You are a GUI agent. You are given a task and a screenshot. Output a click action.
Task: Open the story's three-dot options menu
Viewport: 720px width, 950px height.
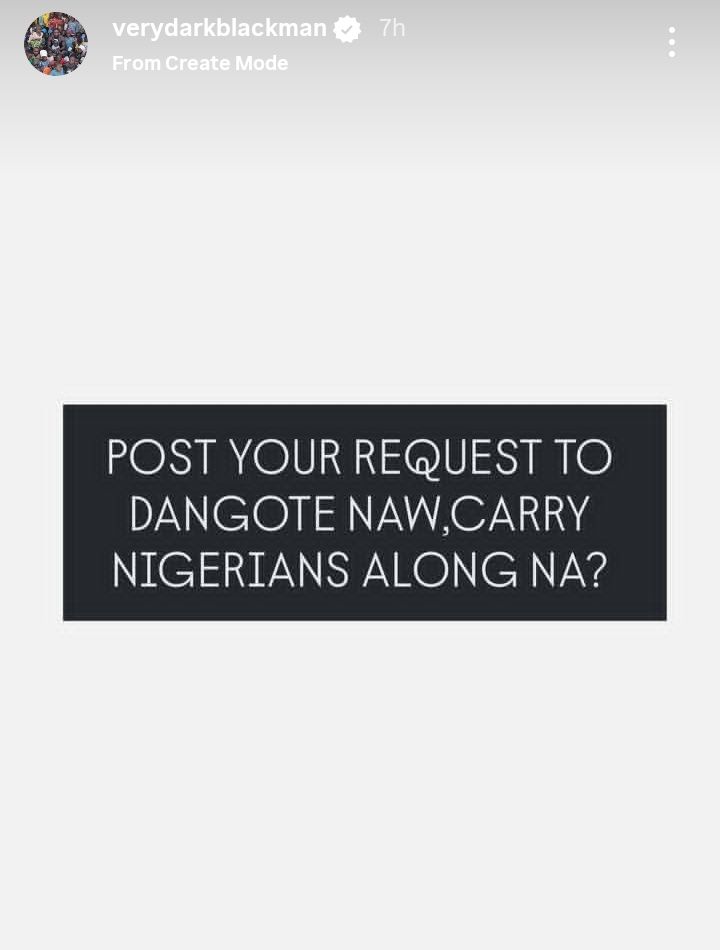pos(671,42)
